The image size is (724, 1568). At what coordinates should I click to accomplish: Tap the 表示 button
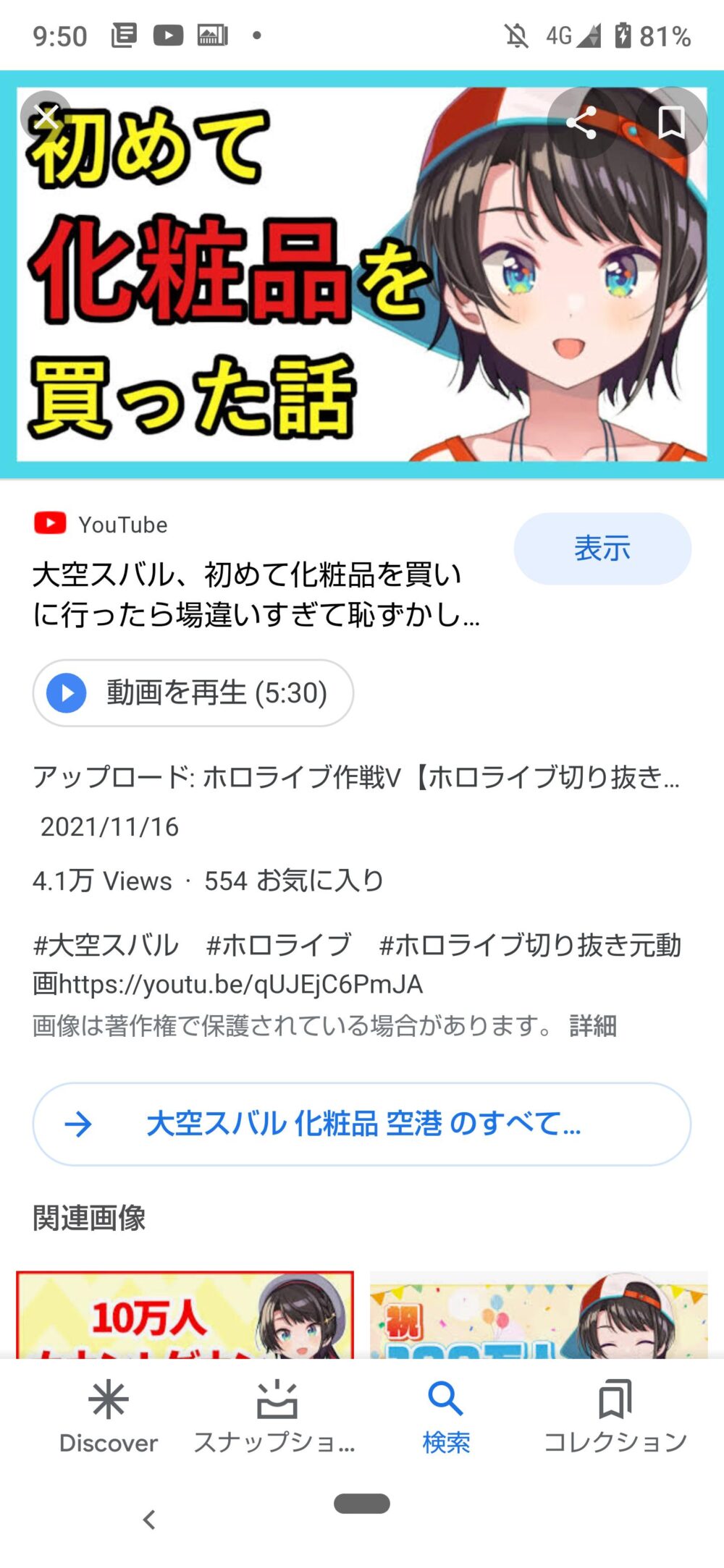(602, 548)
